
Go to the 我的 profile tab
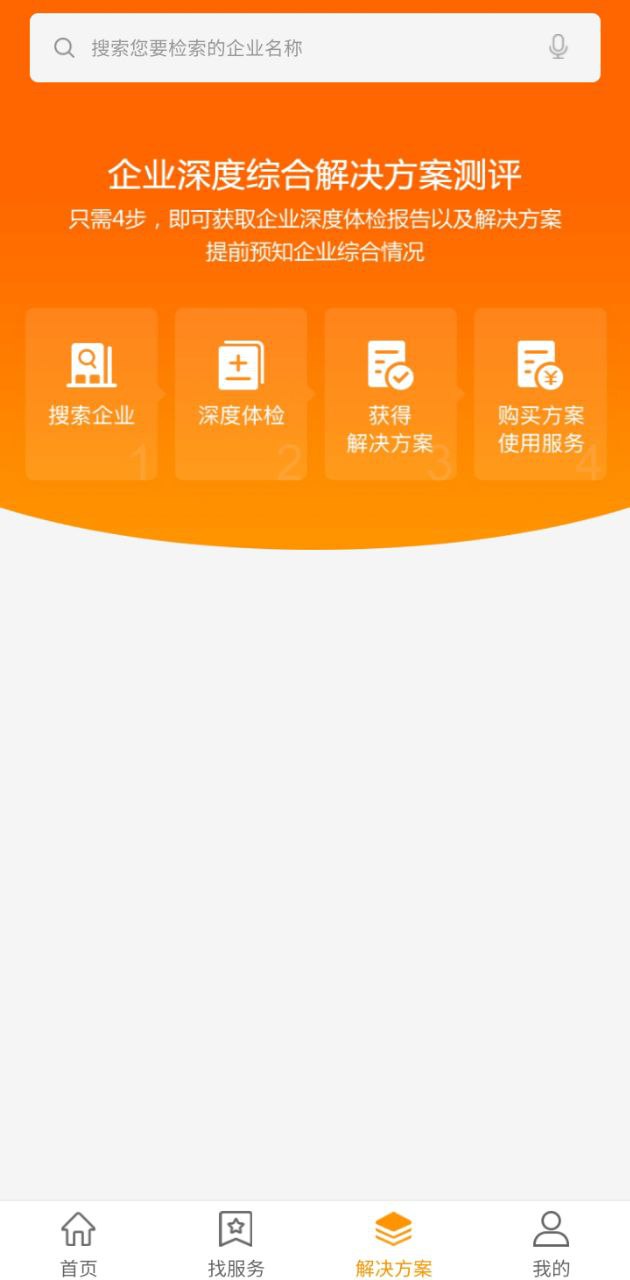coord(551,1243)
